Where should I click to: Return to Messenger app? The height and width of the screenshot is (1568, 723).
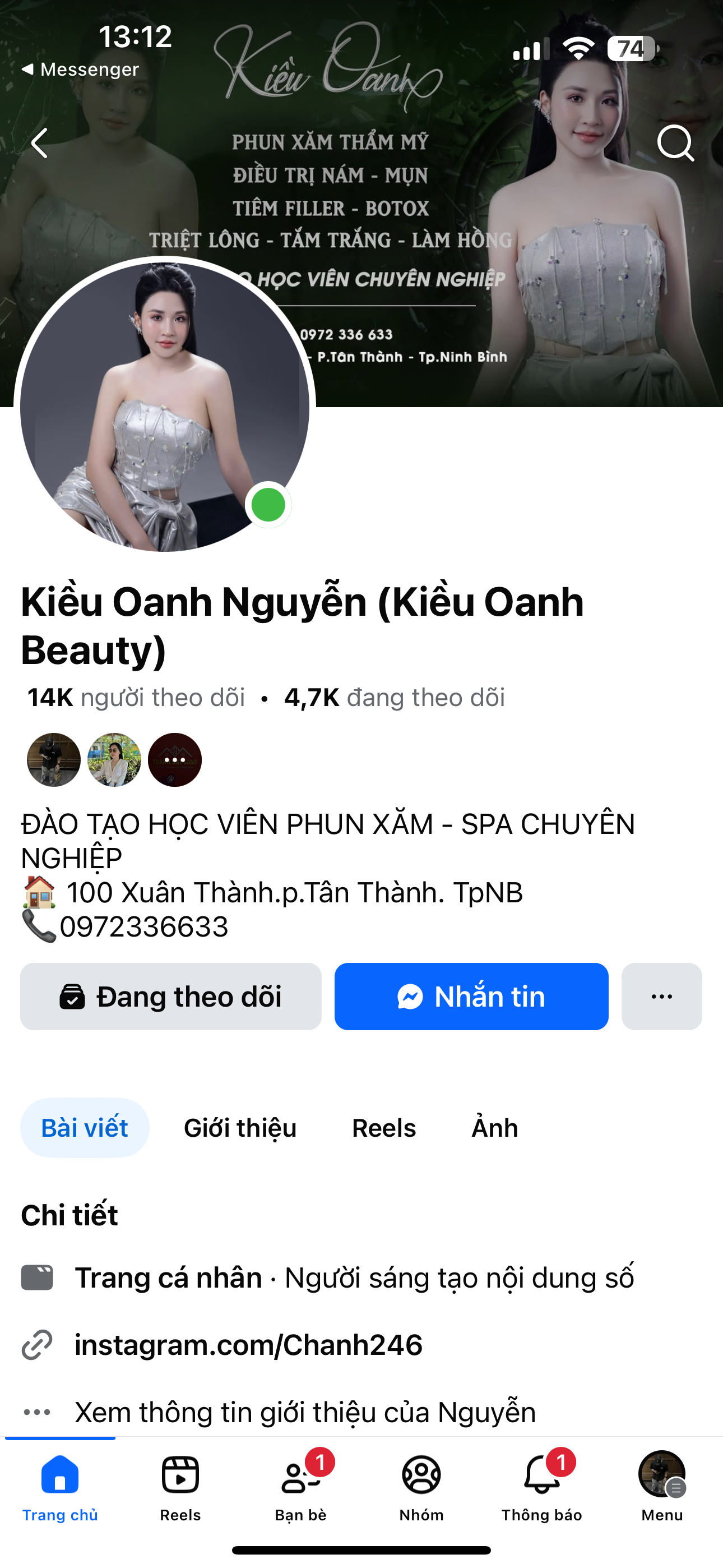[80, 70]
